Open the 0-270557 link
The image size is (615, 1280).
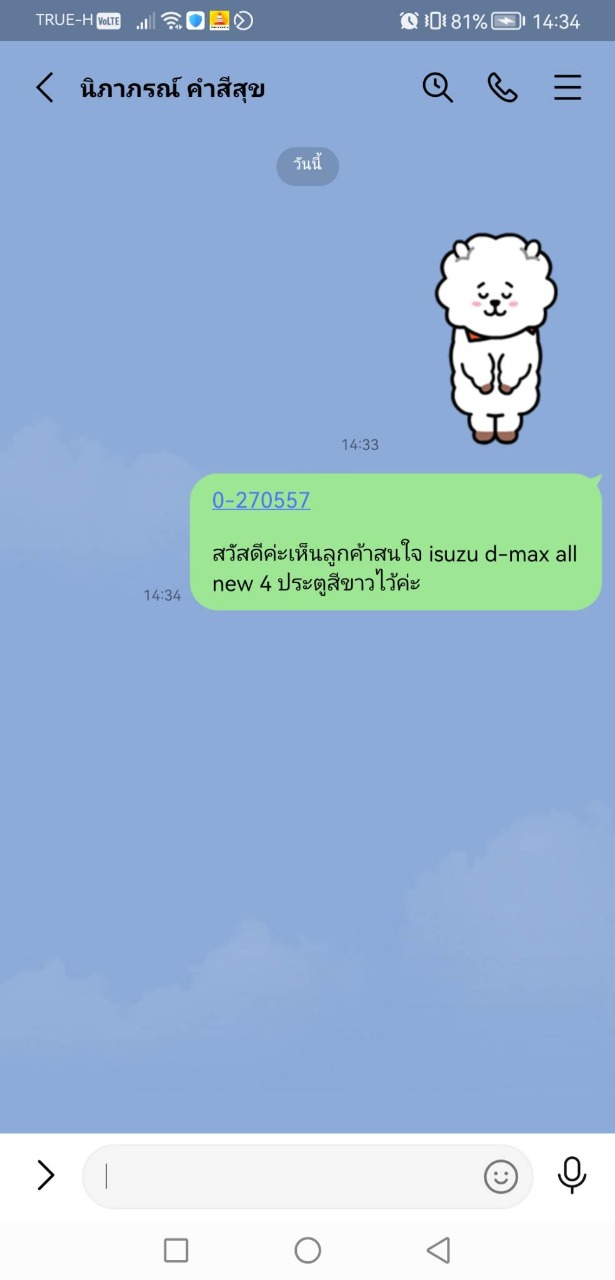[x=261, y=500]
